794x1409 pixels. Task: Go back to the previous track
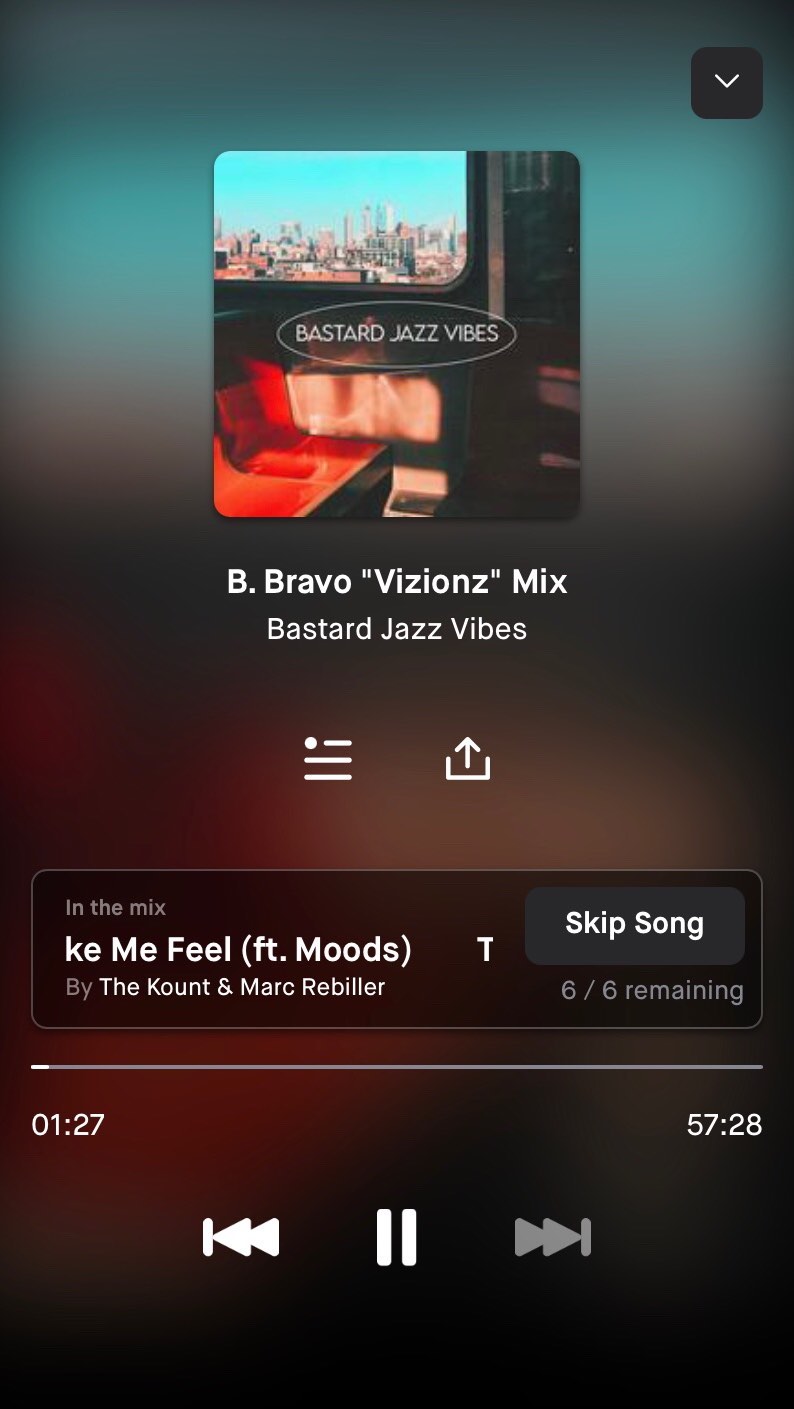pos(241,1237)
